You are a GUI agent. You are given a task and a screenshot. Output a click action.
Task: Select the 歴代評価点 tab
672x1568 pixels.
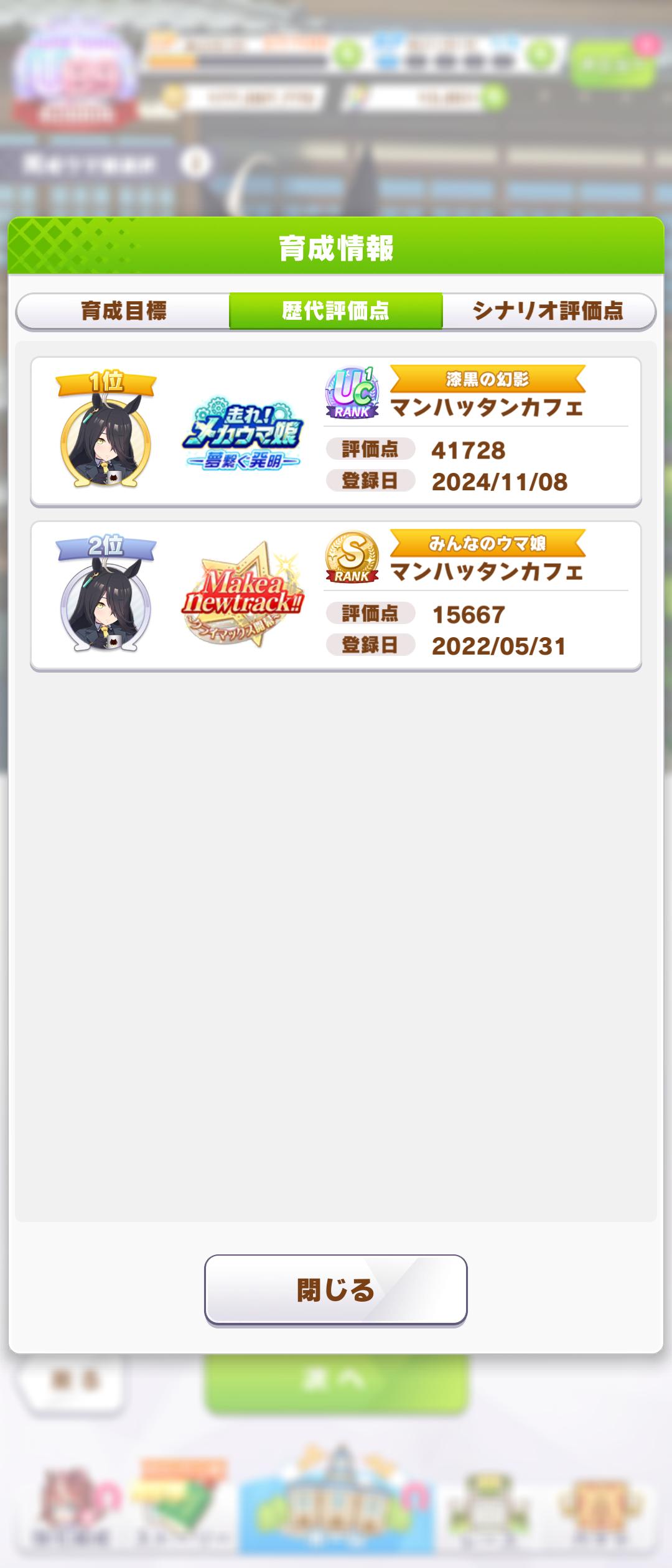tap(335, 310)
